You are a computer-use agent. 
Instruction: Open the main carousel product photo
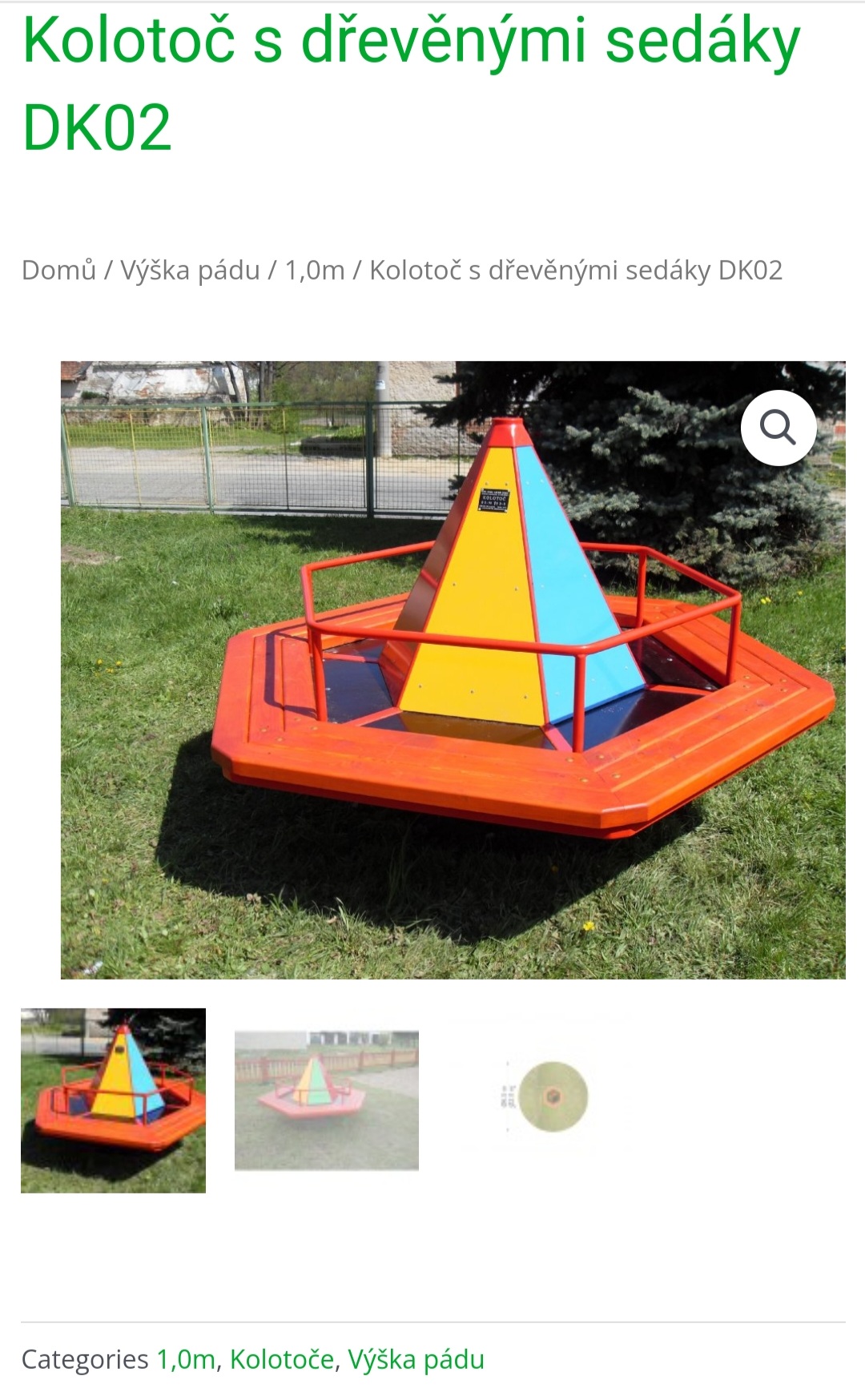[x=453, y=670]
